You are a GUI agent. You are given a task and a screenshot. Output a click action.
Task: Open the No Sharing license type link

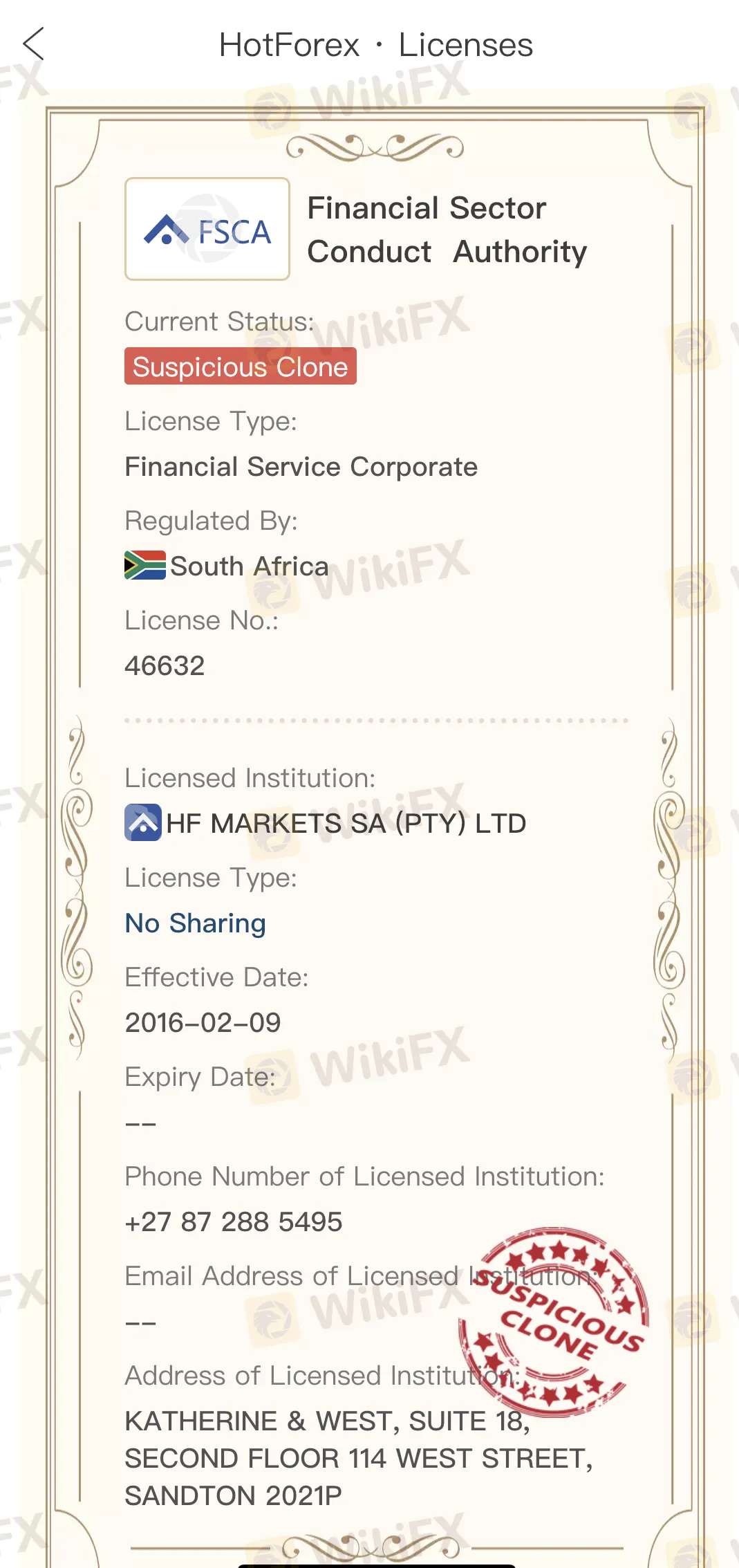(196, 923)
